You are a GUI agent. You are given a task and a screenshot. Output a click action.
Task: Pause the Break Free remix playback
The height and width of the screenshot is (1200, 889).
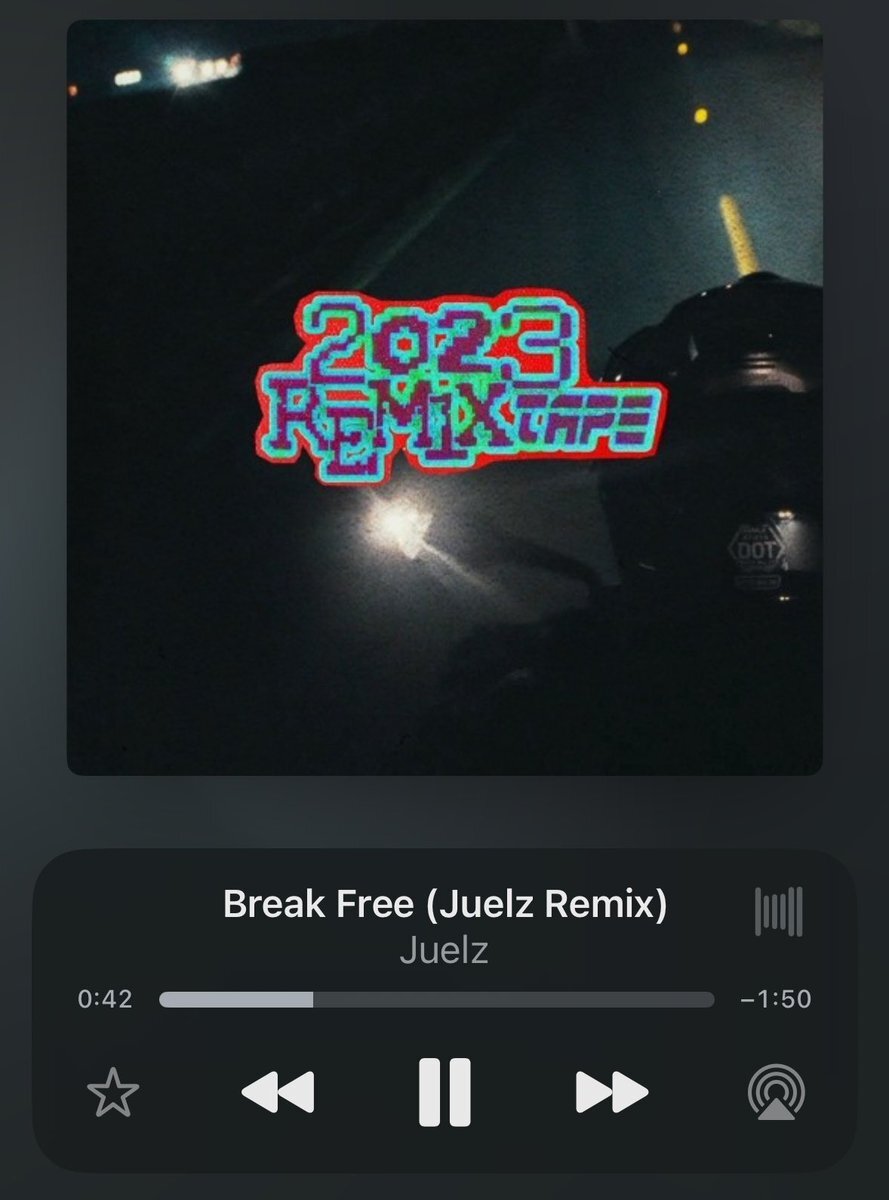[444, 1092]
